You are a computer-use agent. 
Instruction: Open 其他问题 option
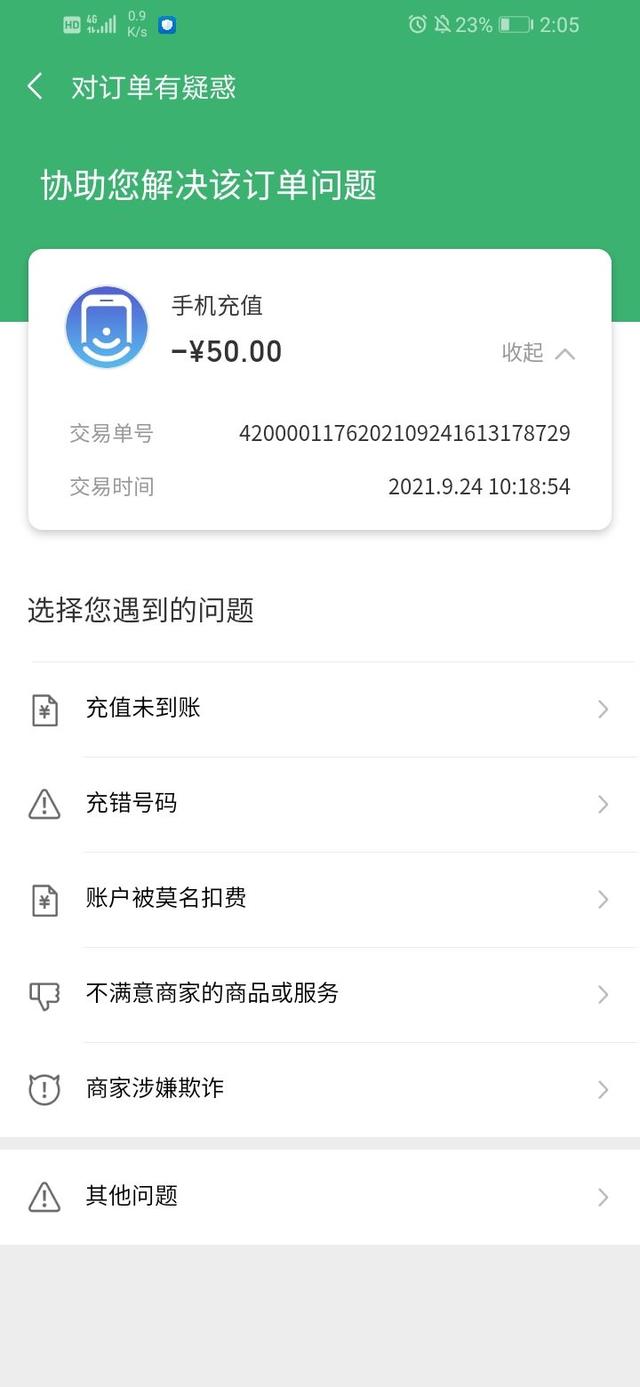coord(320,1196)
